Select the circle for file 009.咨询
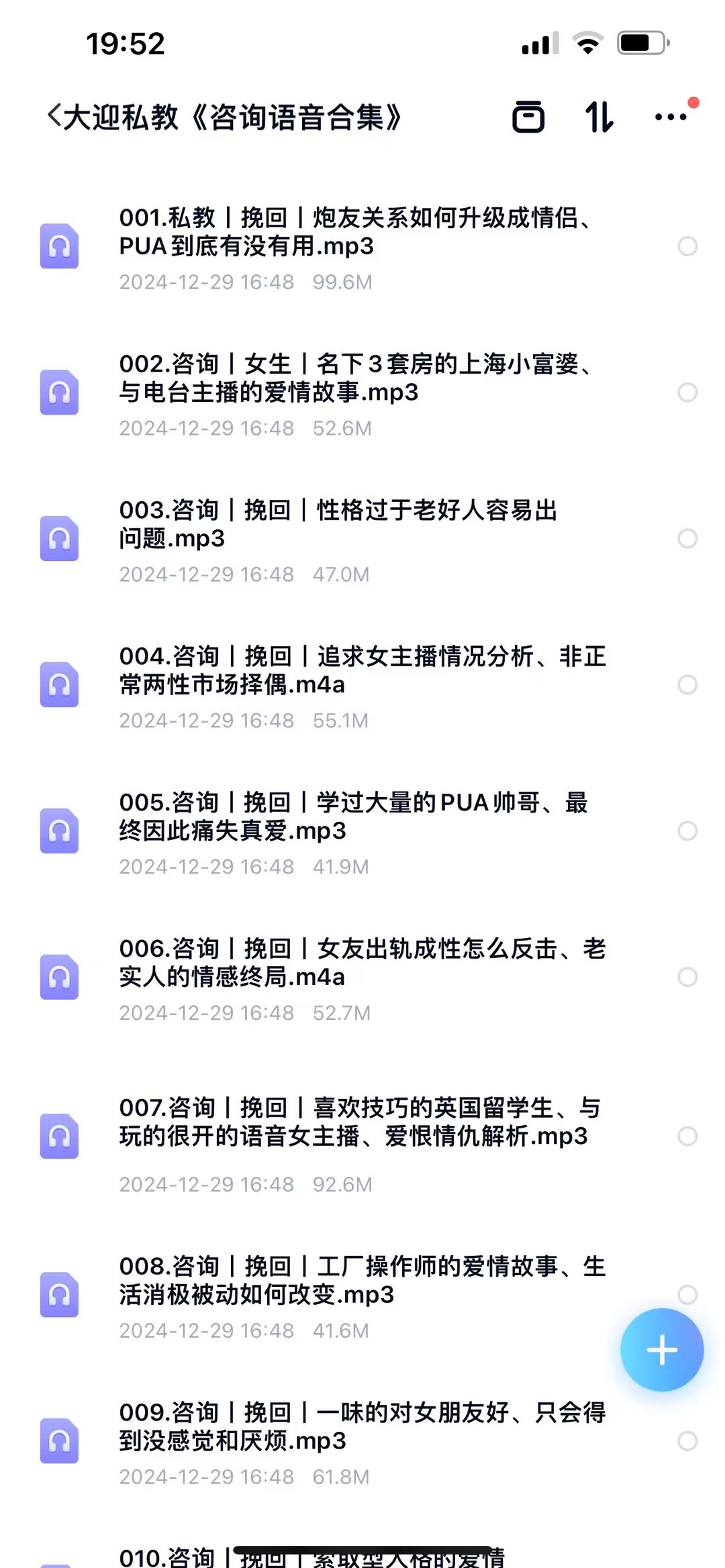Viewport: 725px width, 1568px height. tap(687, 1441)
